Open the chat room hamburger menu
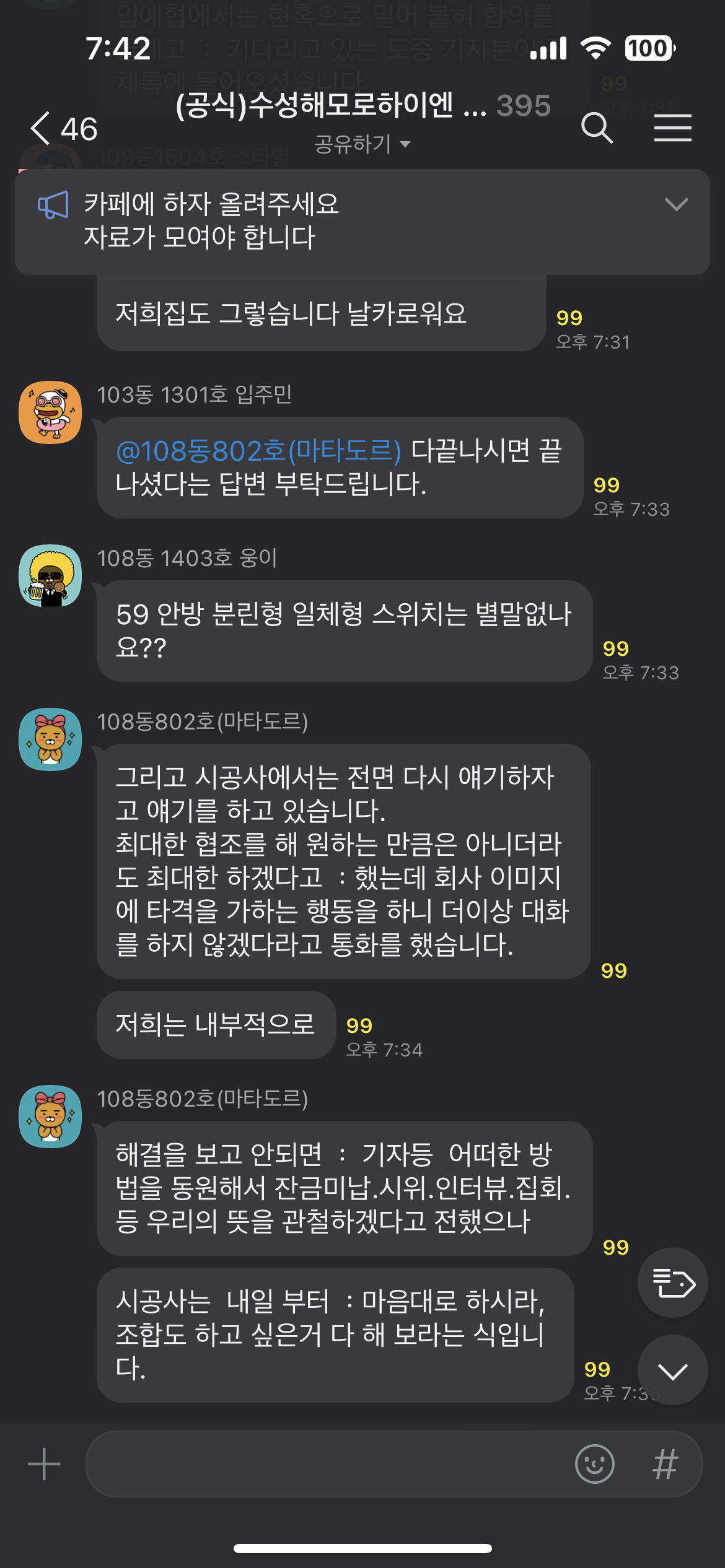725x1568 pixels. point(672,128)
